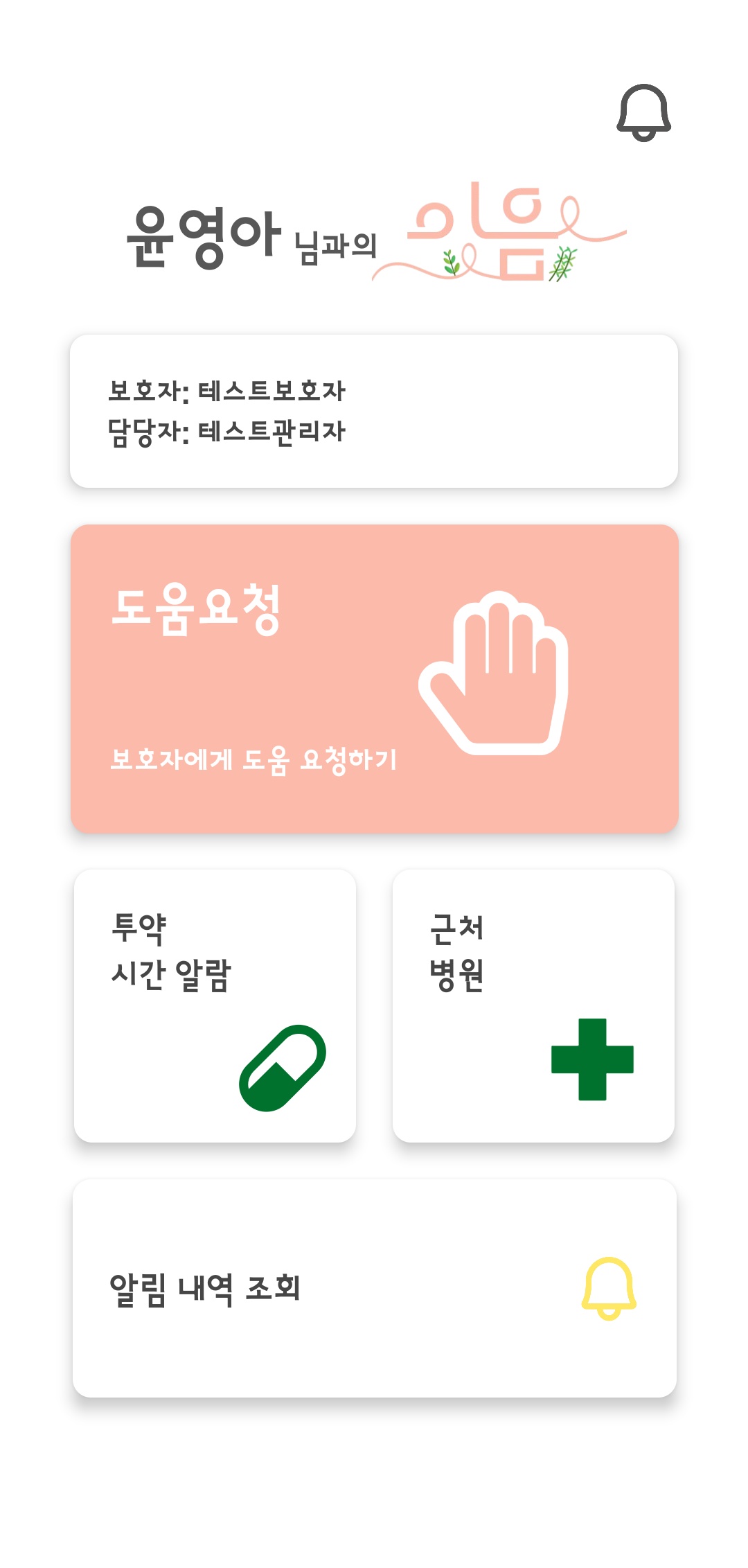The height and width of the screenshot is (1568, 748).
Task: Open the 보호자 and 담당자 info card
Action: click(374, 411)
